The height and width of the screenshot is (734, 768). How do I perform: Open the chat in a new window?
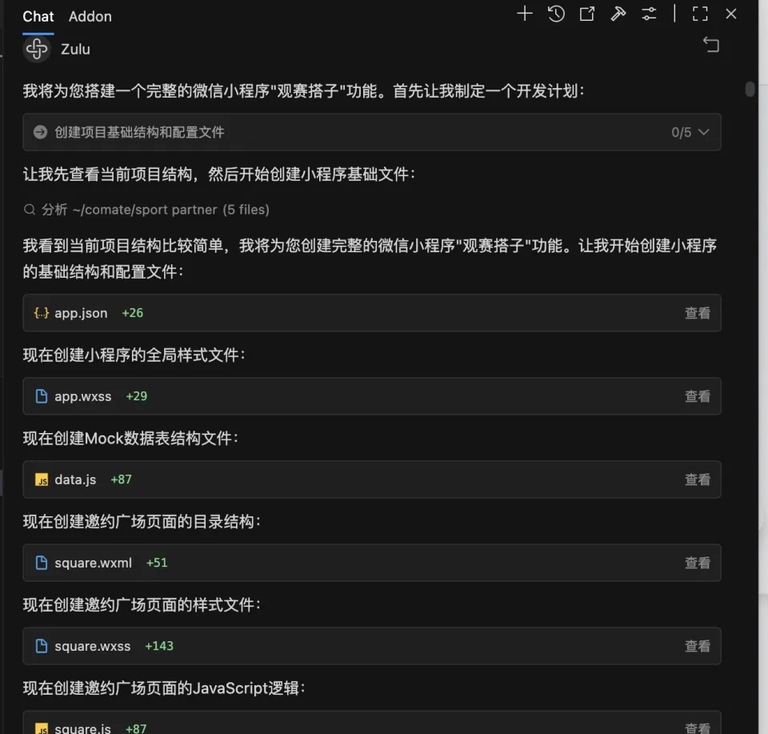pos(587,14)
